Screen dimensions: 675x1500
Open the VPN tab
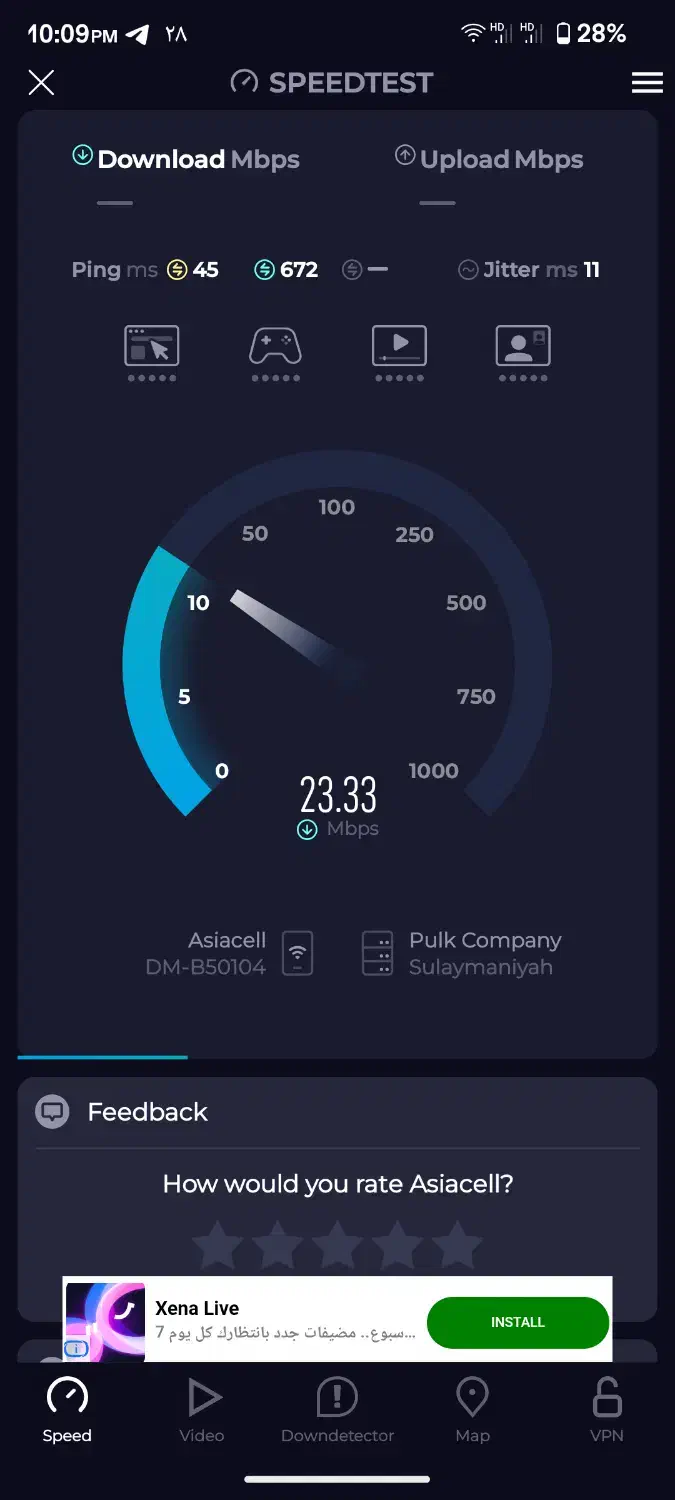click(x=606, y=1410)
